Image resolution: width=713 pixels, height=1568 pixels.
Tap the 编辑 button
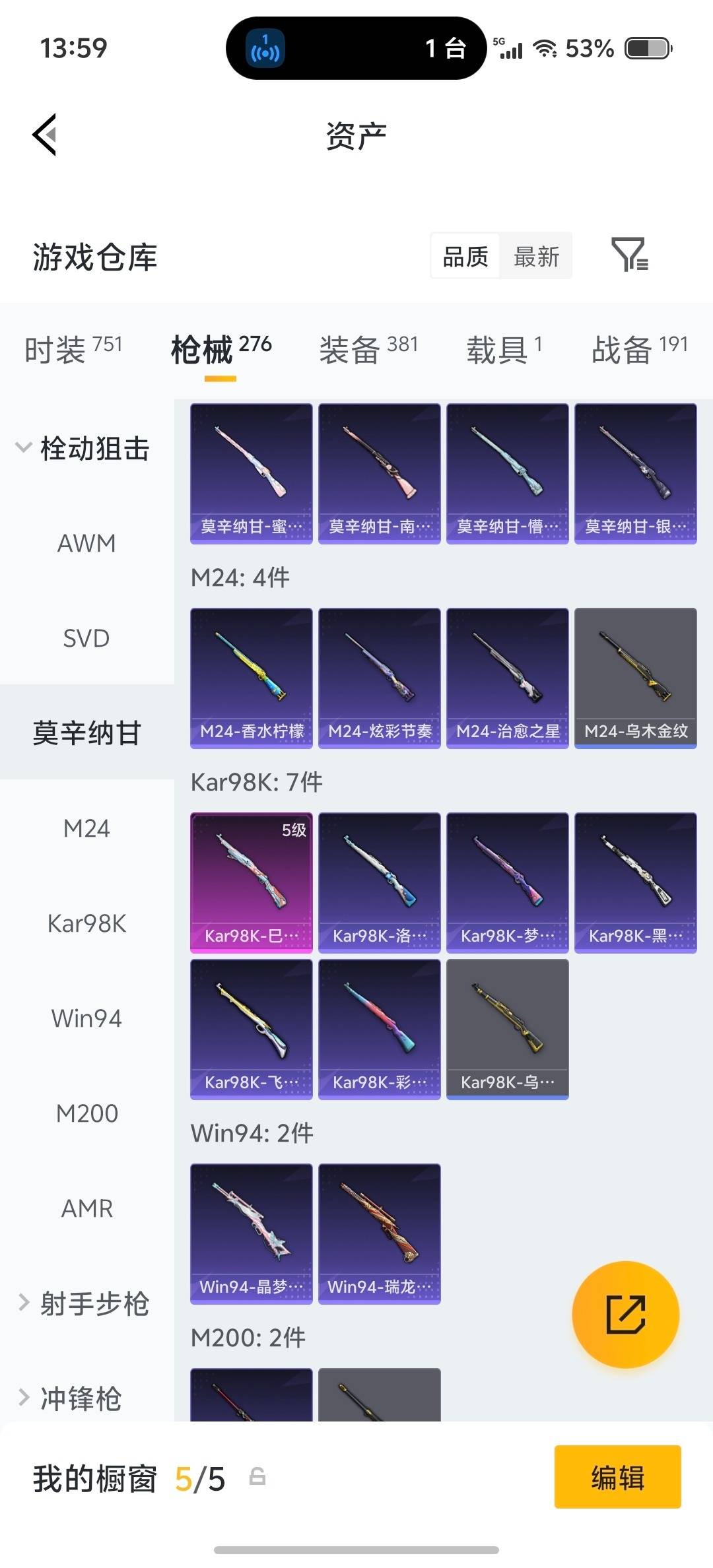[617, 1478]
